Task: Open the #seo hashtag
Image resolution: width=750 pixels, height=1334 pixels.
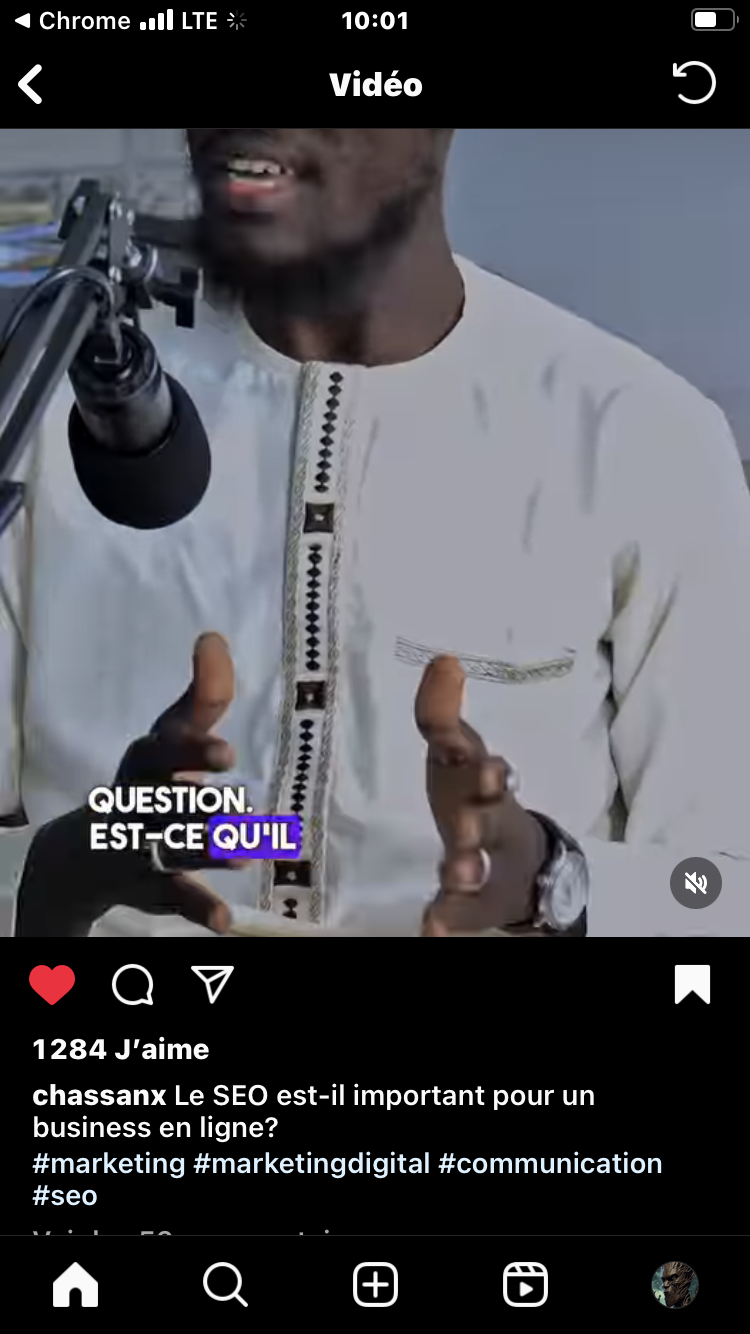Action: [x=65, y=1195]
